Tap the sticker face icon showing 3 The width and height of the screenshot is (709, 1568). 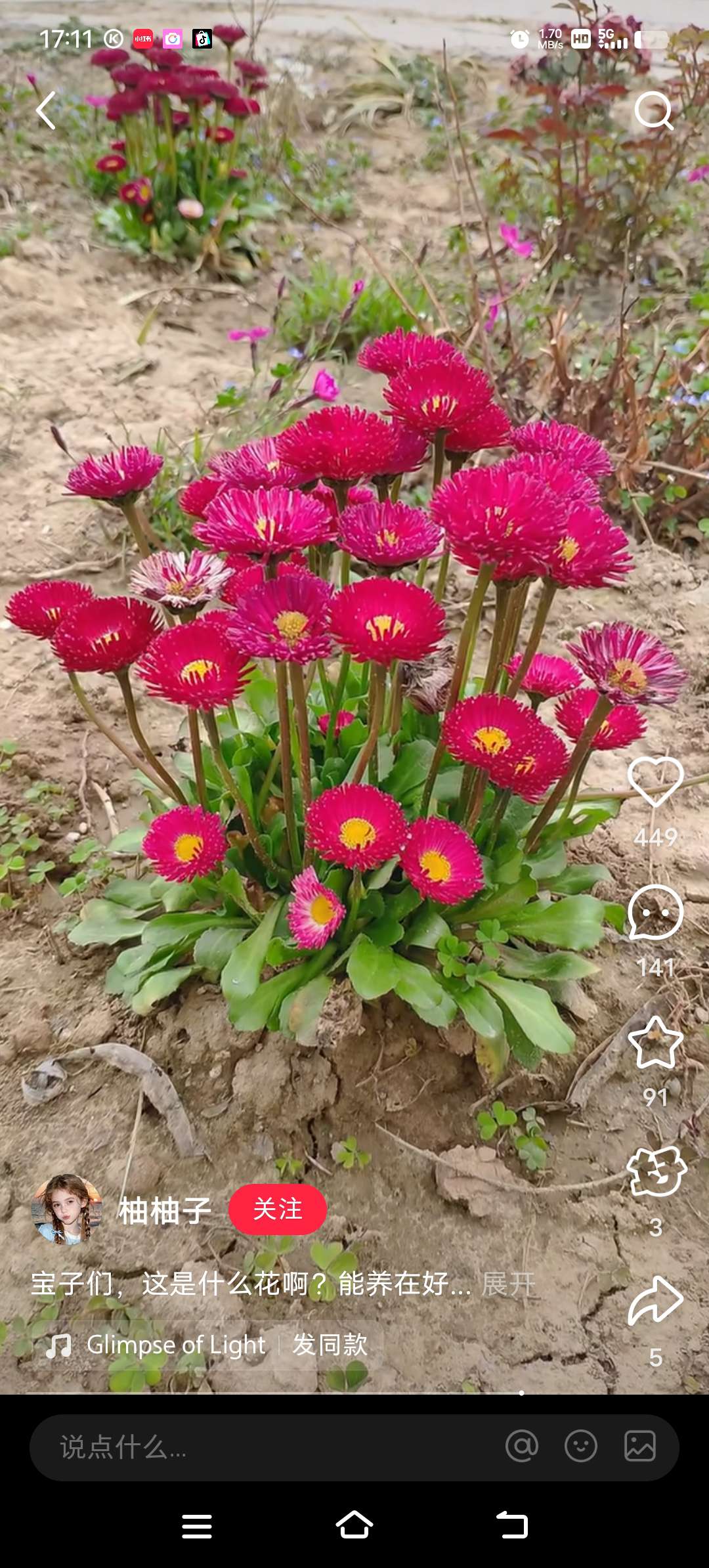coord(655,1172)
